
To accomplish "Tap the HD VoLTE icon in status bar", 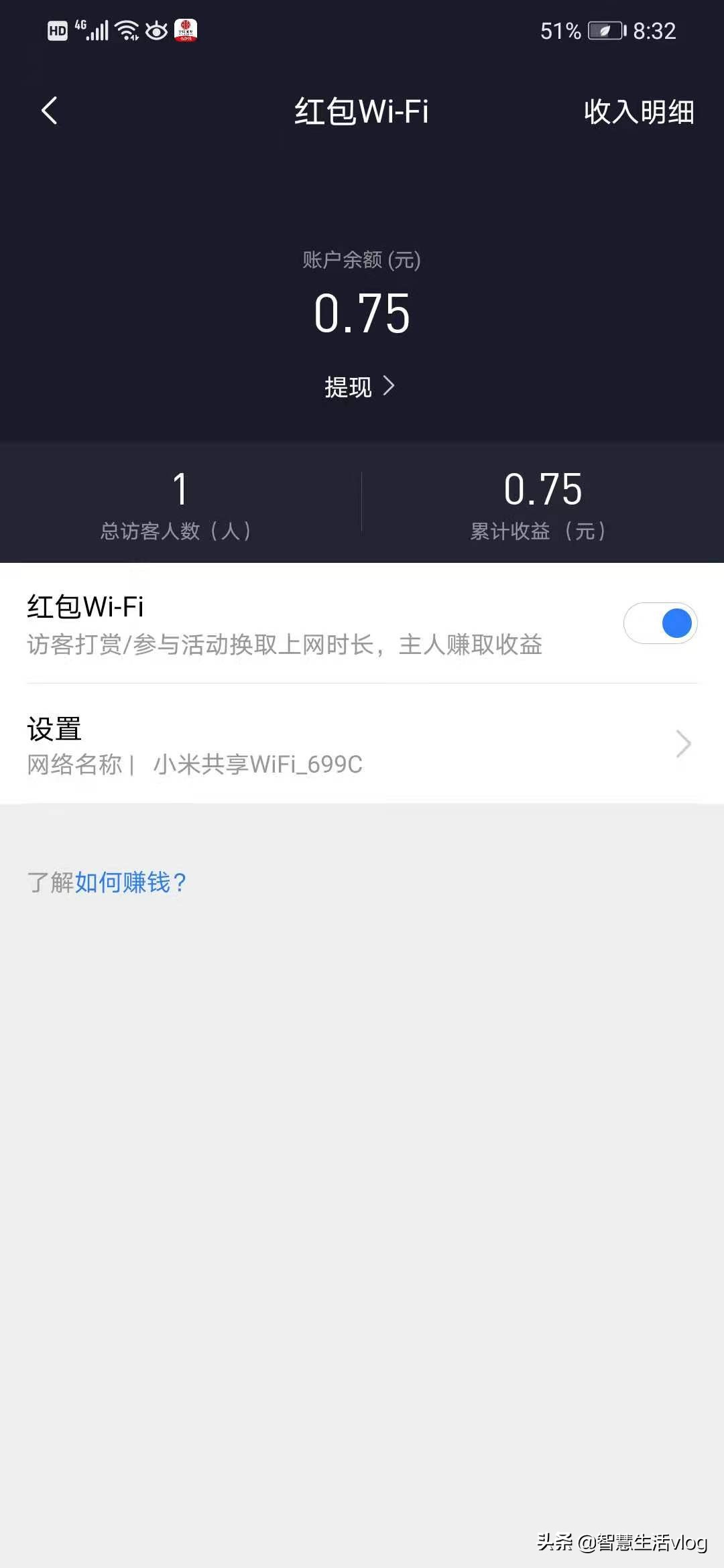I will coord(57,31).
